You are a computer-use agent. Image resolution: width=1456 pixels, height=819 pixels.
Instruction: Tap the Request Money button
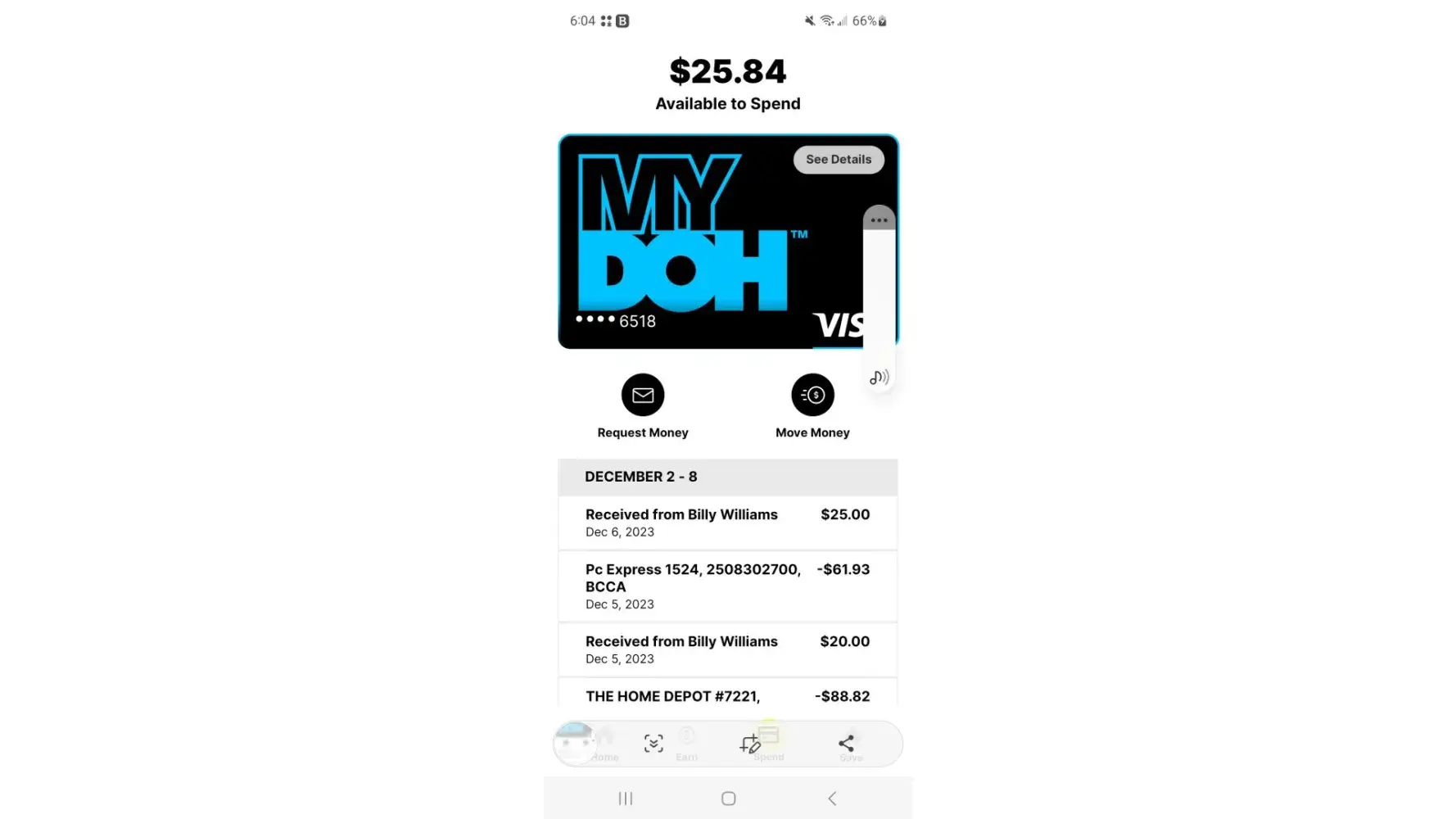point(643,396)
